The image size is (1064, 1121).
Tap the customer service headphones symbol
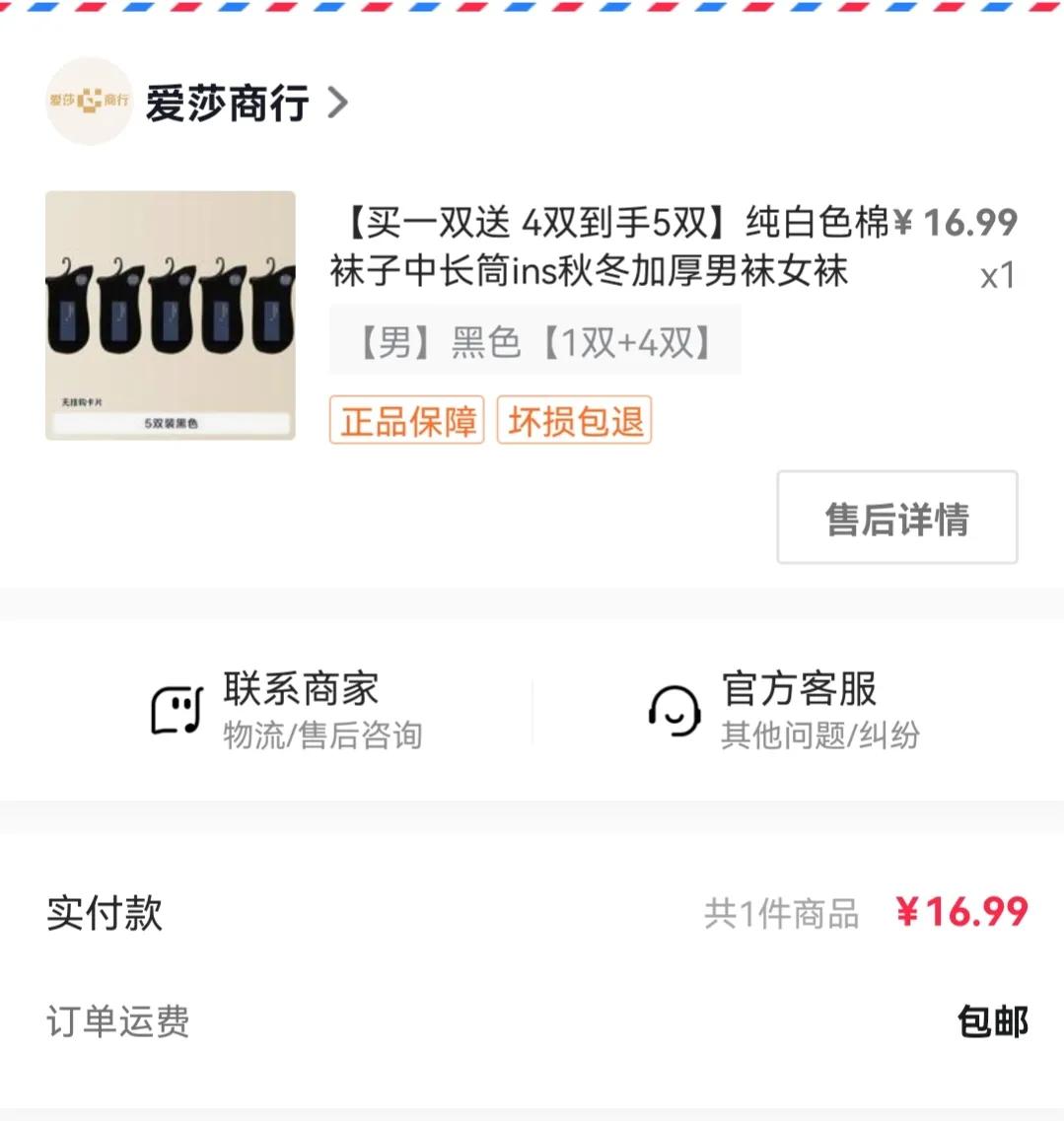[674, 709]
